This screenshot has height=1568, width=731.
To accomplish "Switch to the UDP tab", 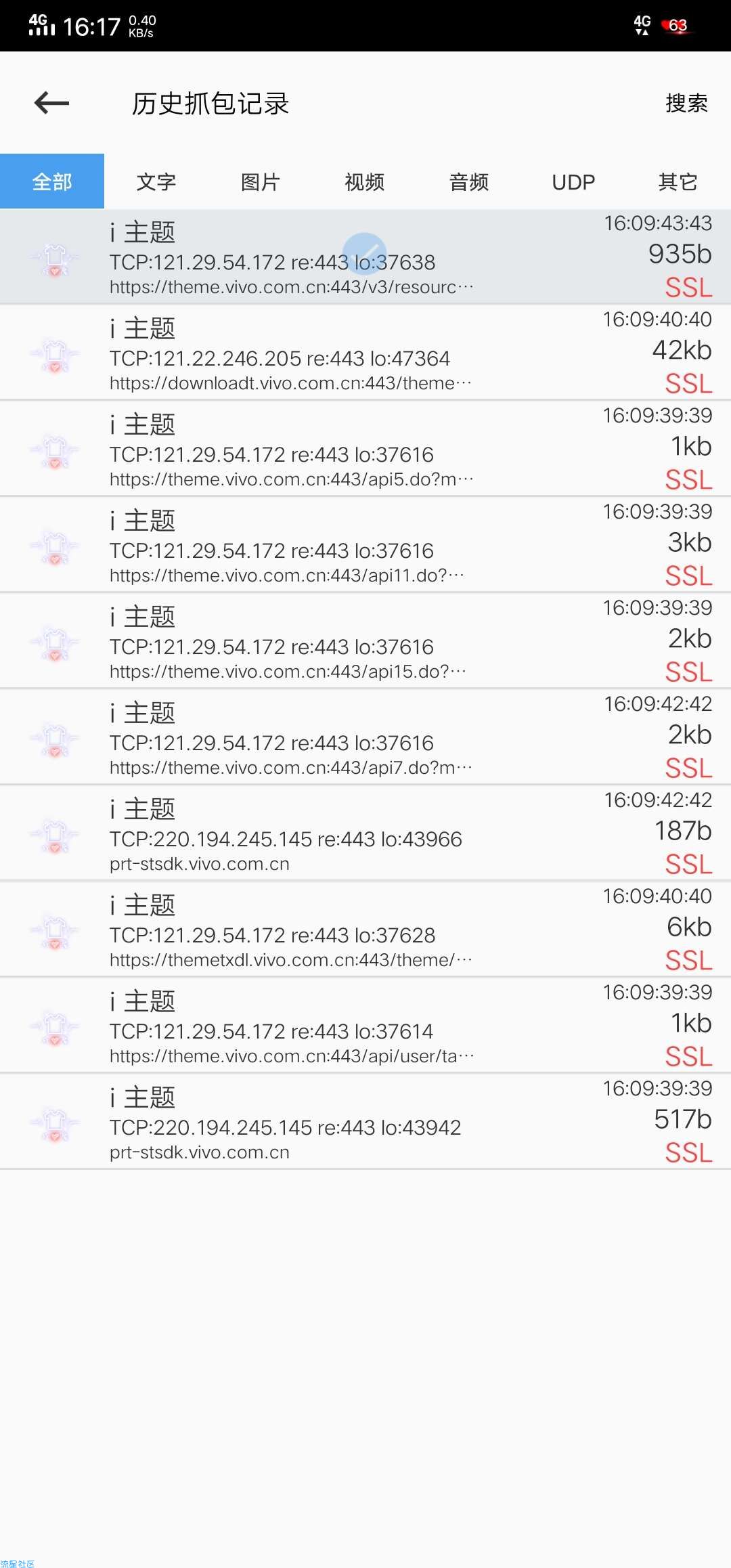I will pyautogui.click(x=573, y=181).
